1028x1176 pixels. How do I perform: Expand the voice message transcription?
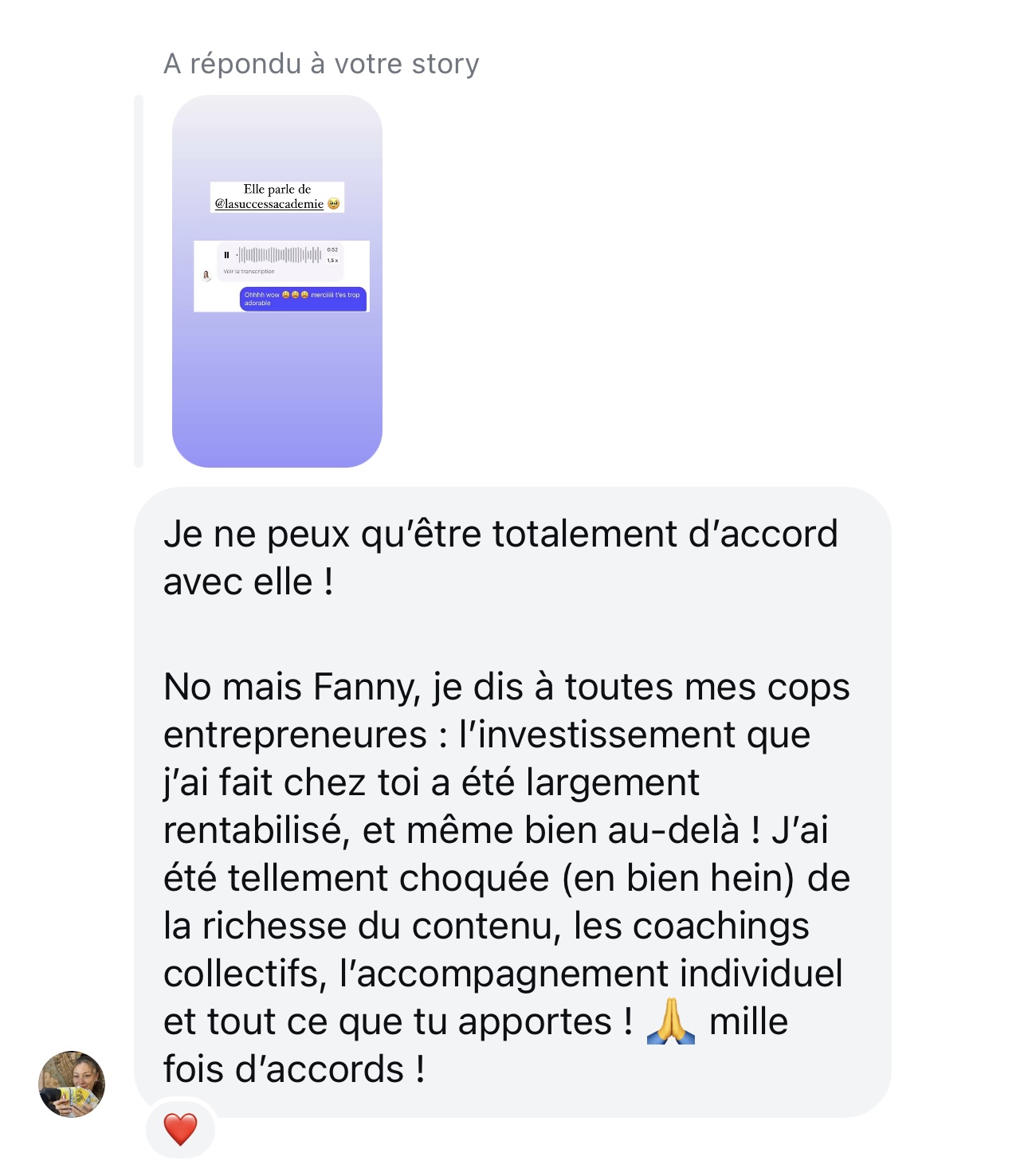coord(248,271)
